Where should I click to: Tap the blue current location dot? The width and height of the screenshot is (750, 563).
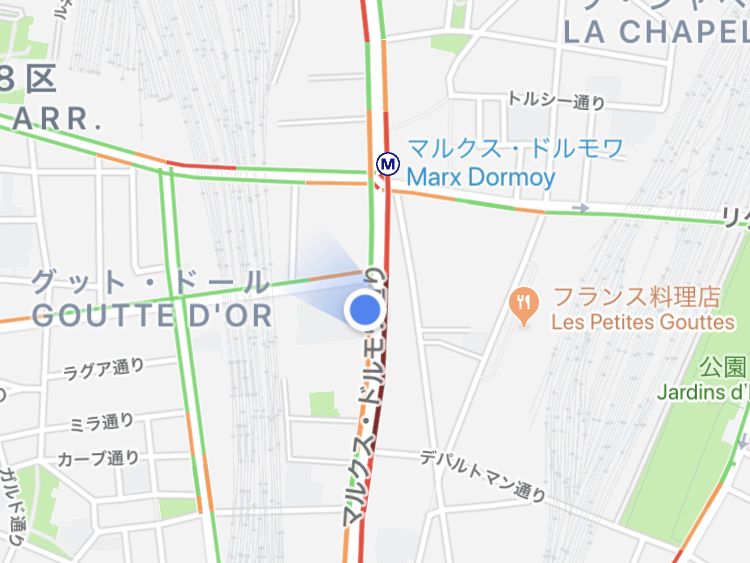tap(365, 310)
